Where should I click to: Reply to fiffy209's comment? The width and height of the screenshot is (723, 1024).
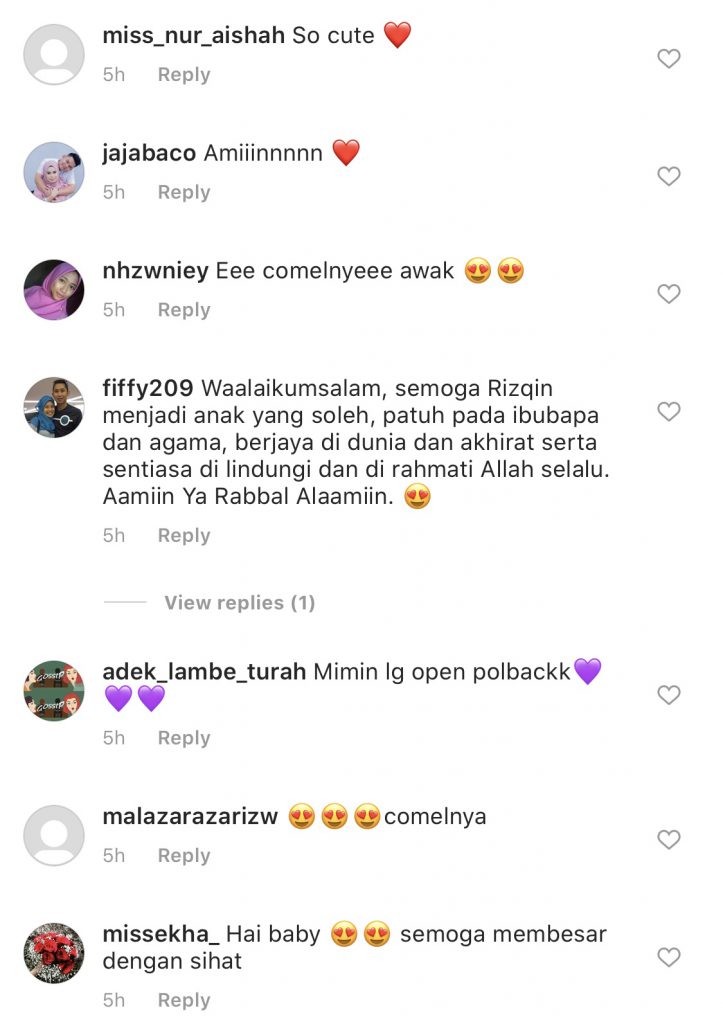click(x=184, y=536)
